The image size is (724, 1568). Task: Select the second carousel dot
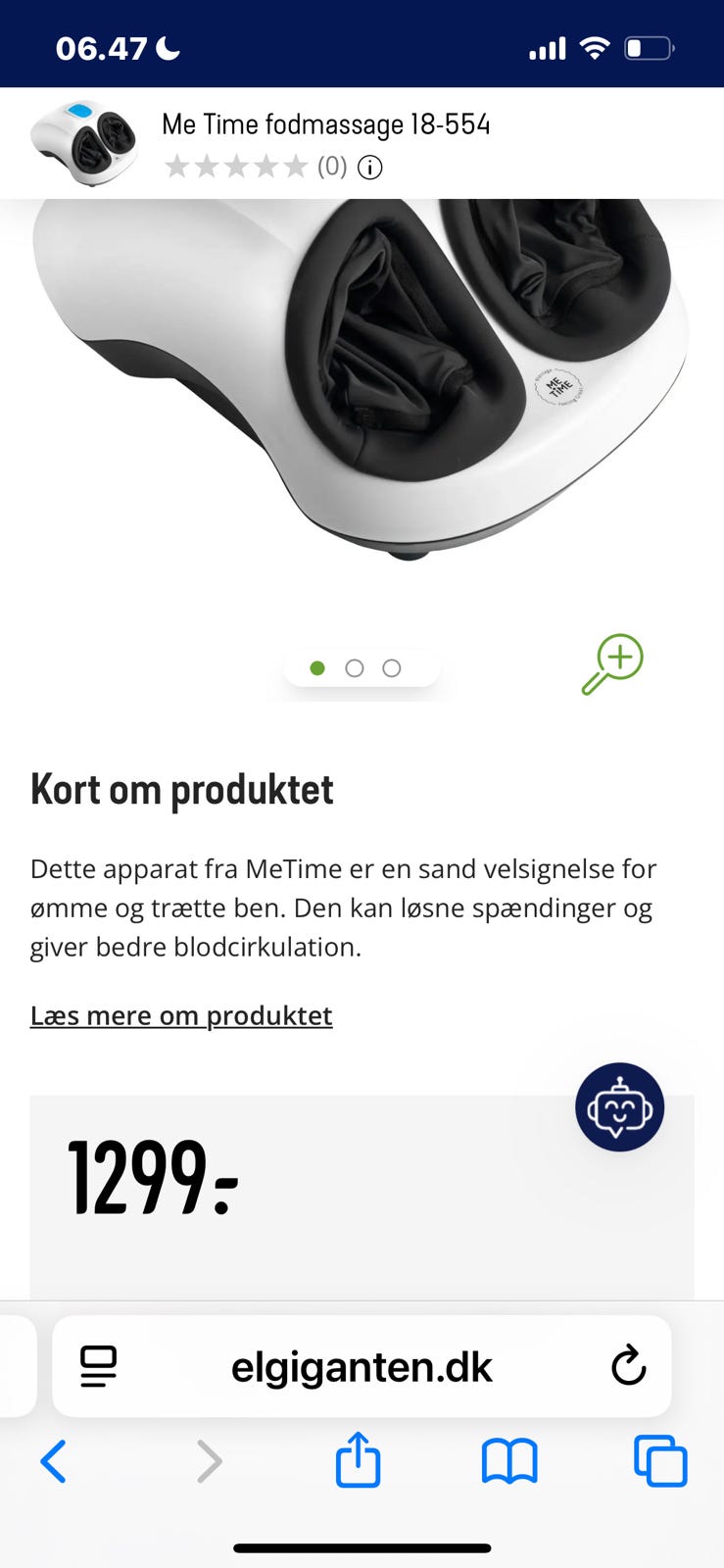point(355,667)
